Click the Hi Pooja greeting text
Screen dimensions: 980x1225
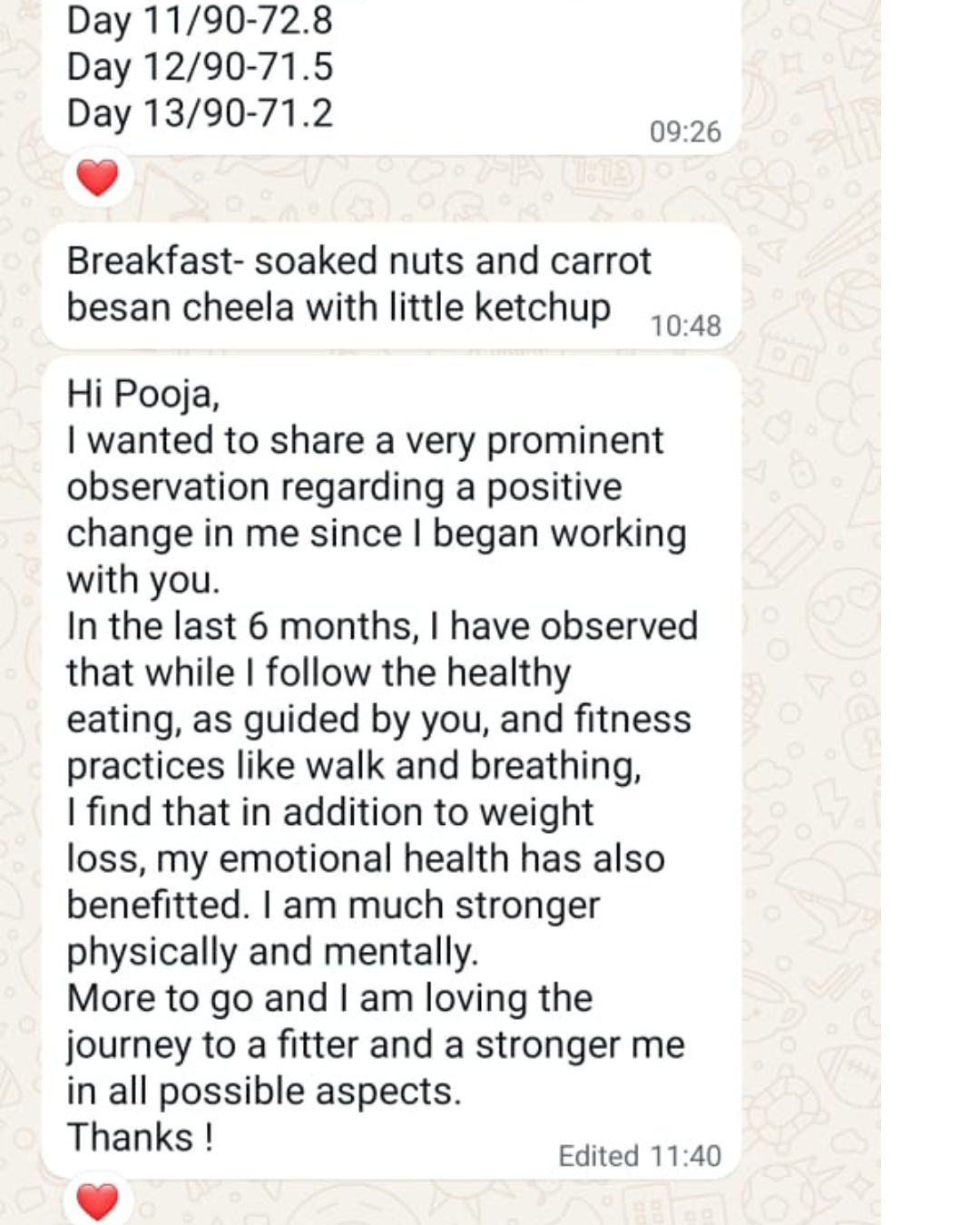pos(142,394)
